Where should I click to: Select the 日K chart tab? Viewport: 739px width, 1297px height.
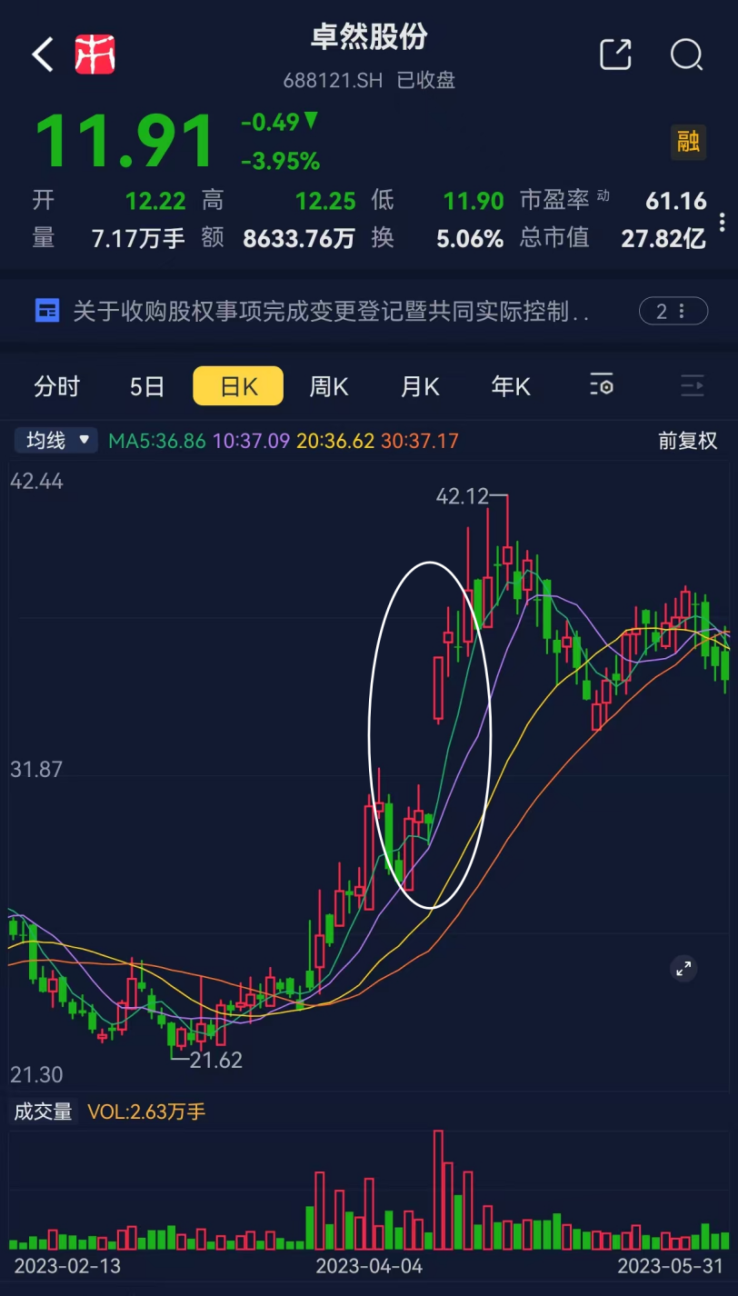[x=238, y=386]
